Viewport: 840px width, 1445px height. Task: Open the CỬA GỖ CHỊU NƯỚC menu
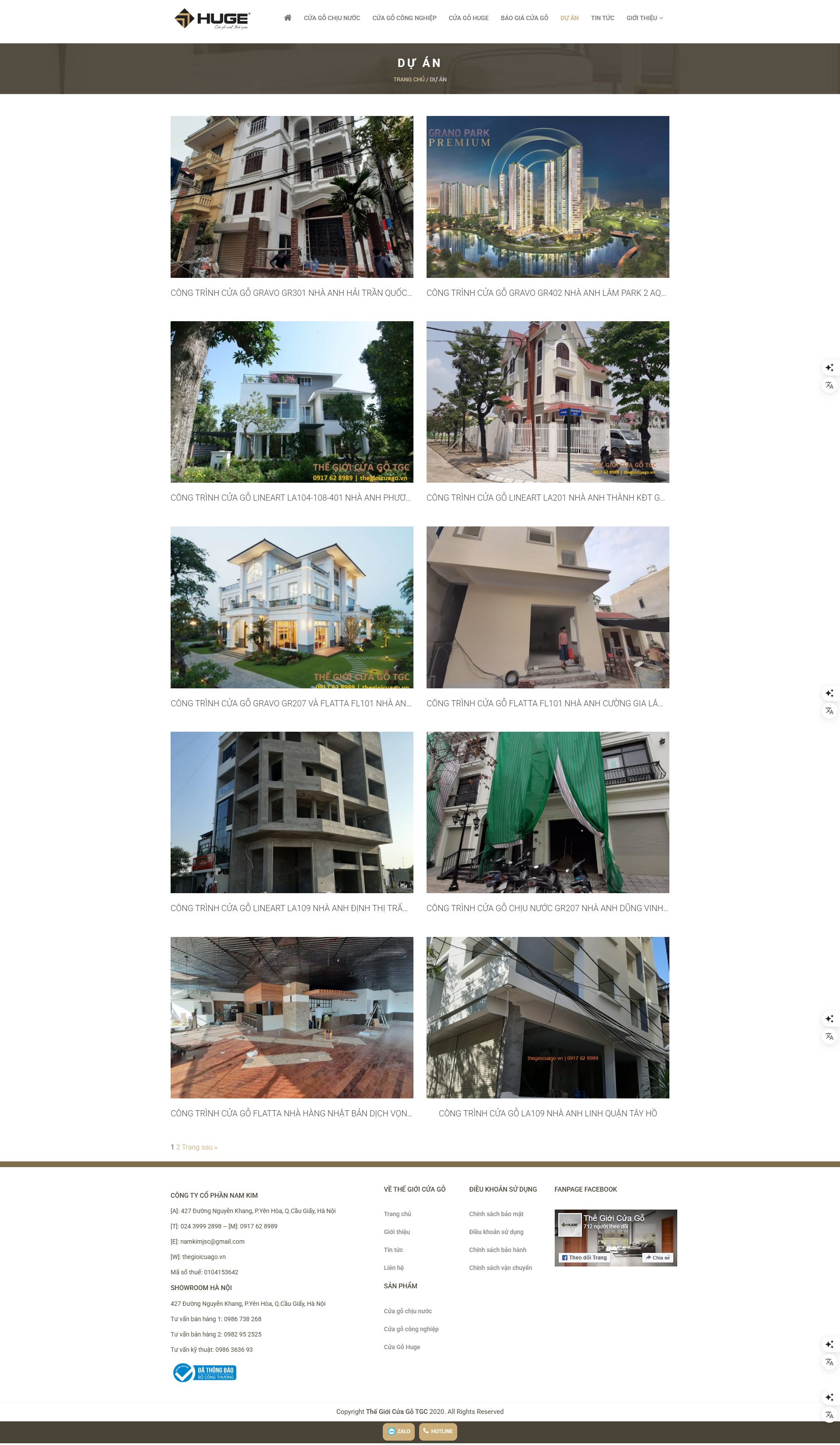332,18
